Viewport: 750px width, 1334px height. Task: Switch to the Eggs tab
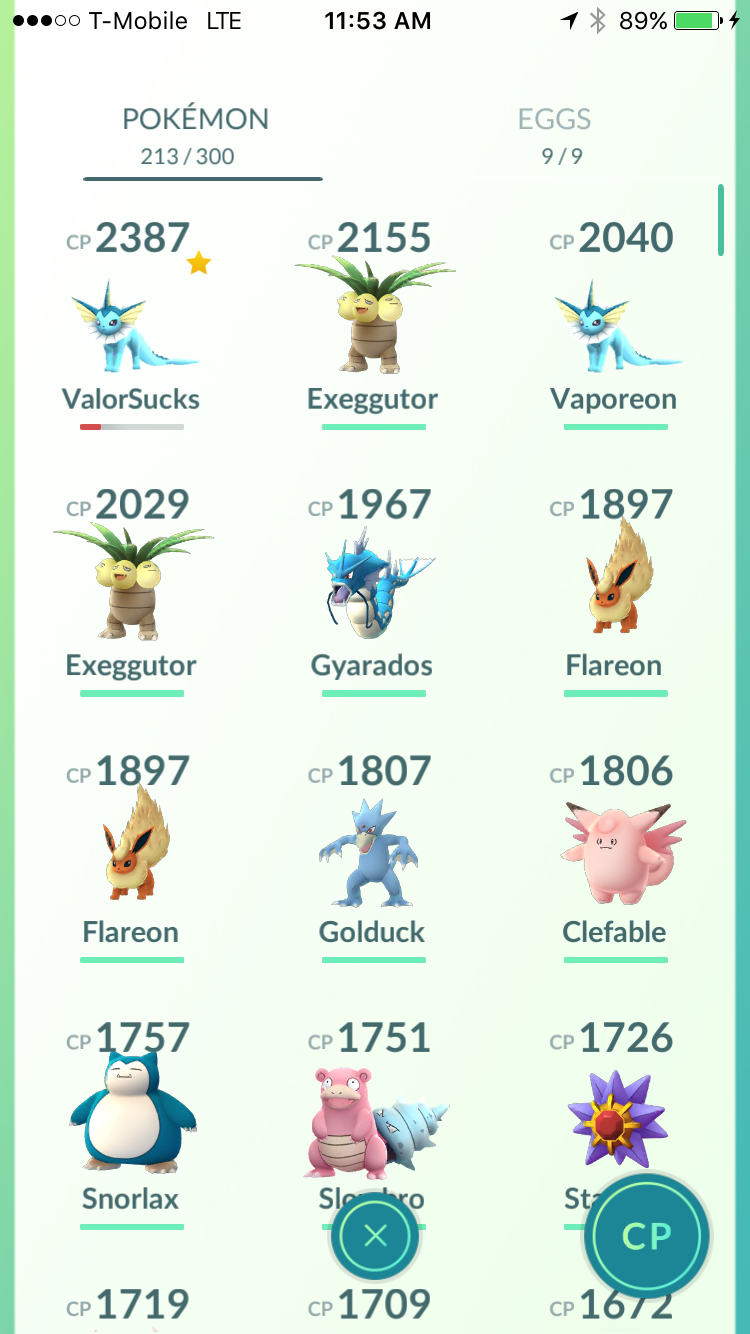[x=555, y=135]
